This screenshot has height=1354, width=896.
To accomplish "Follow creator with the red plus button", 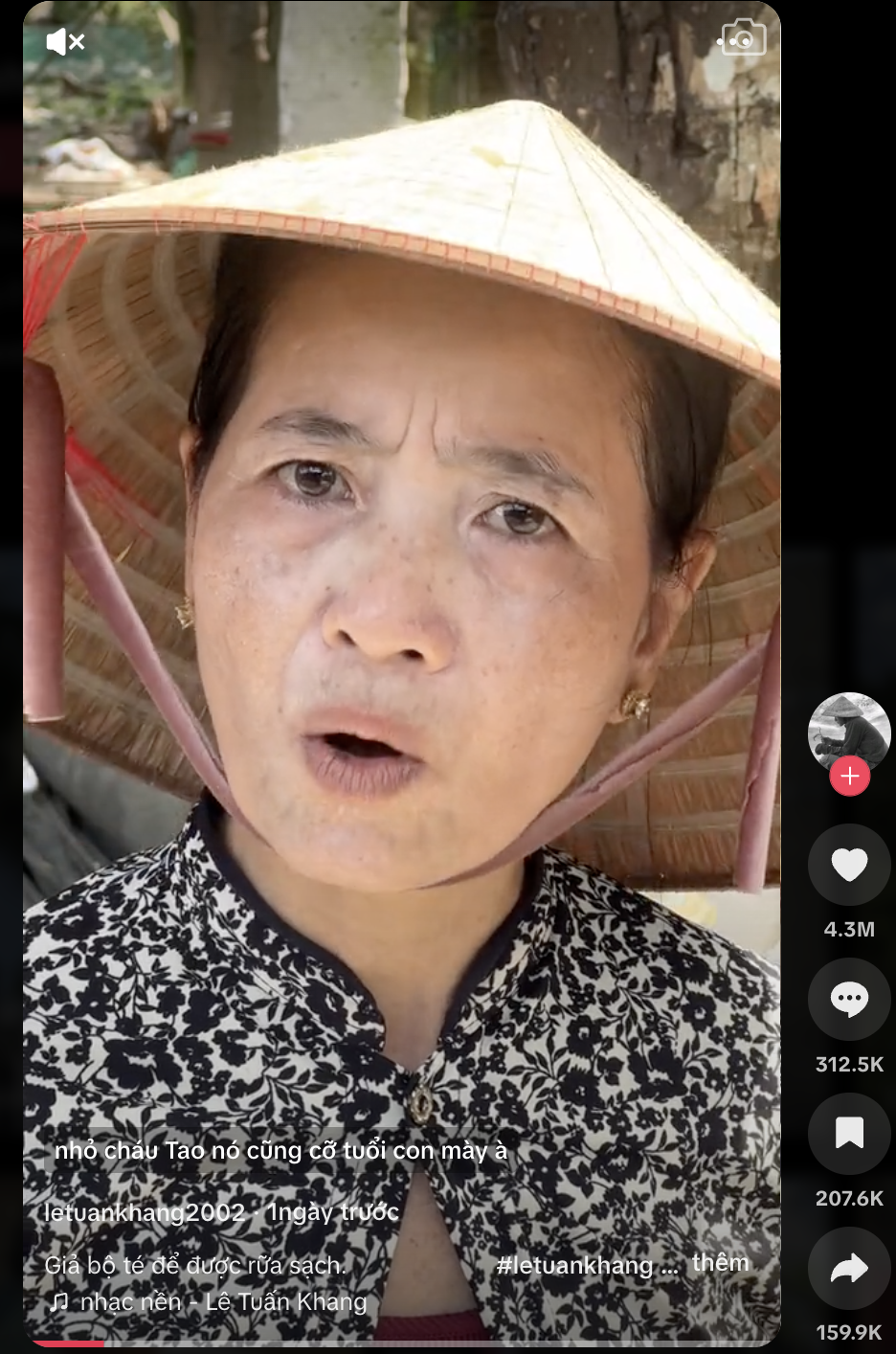I will click(849, 776).
